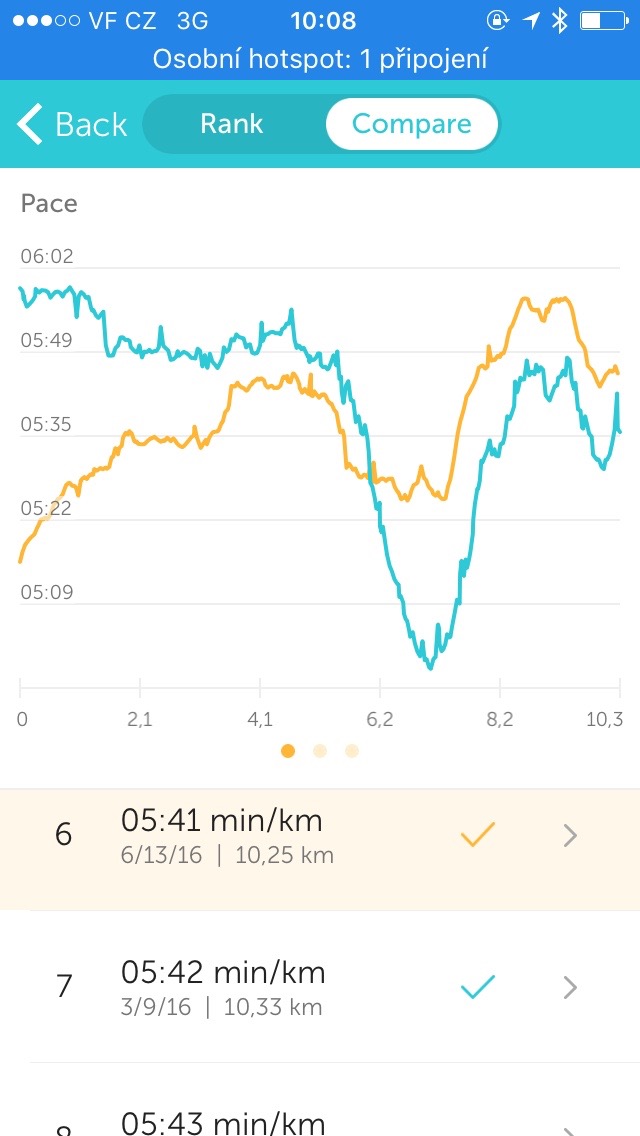Open details chevron for the 3/9/16 run

[570, 988]
